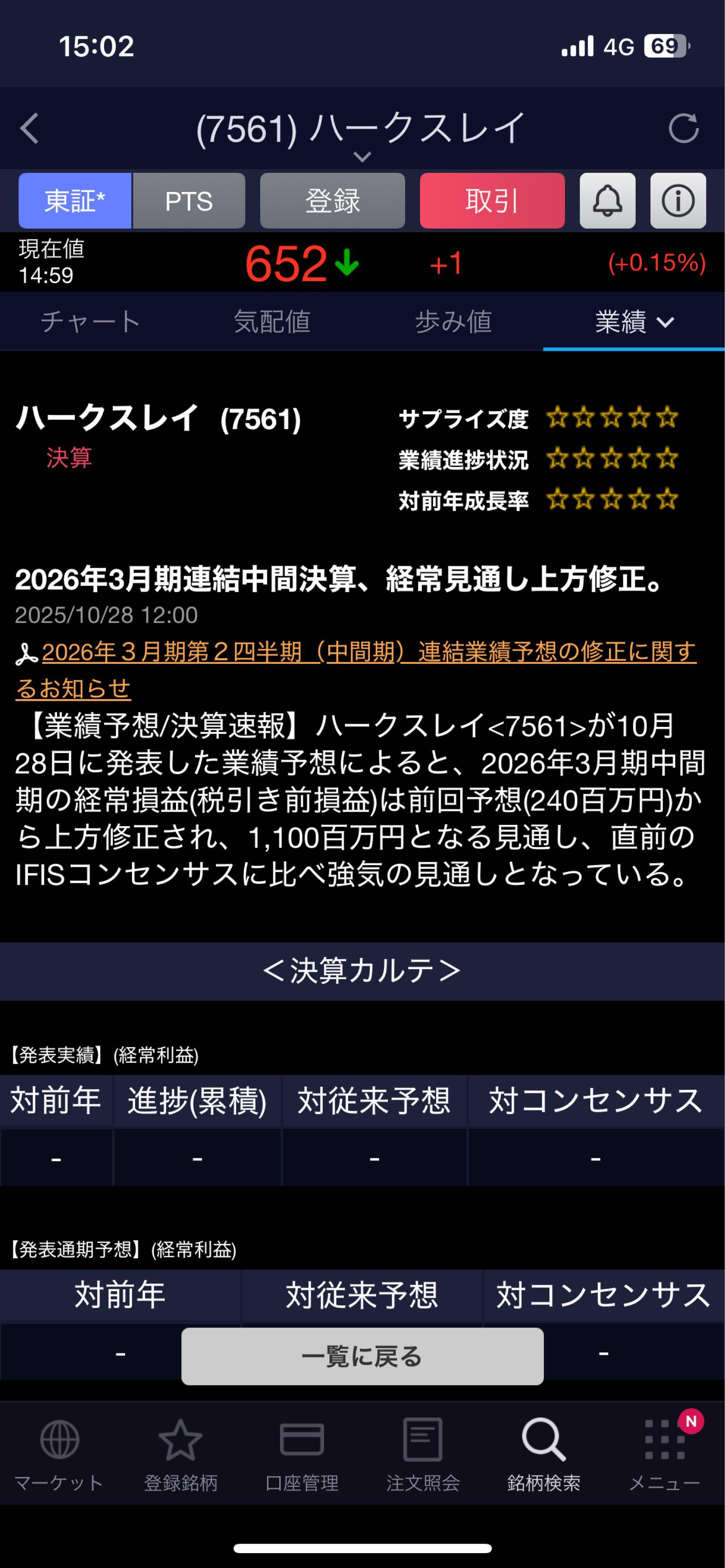725x1568 pixels.
Task: View the stock information (i) icon
Action: click(678, 201)
